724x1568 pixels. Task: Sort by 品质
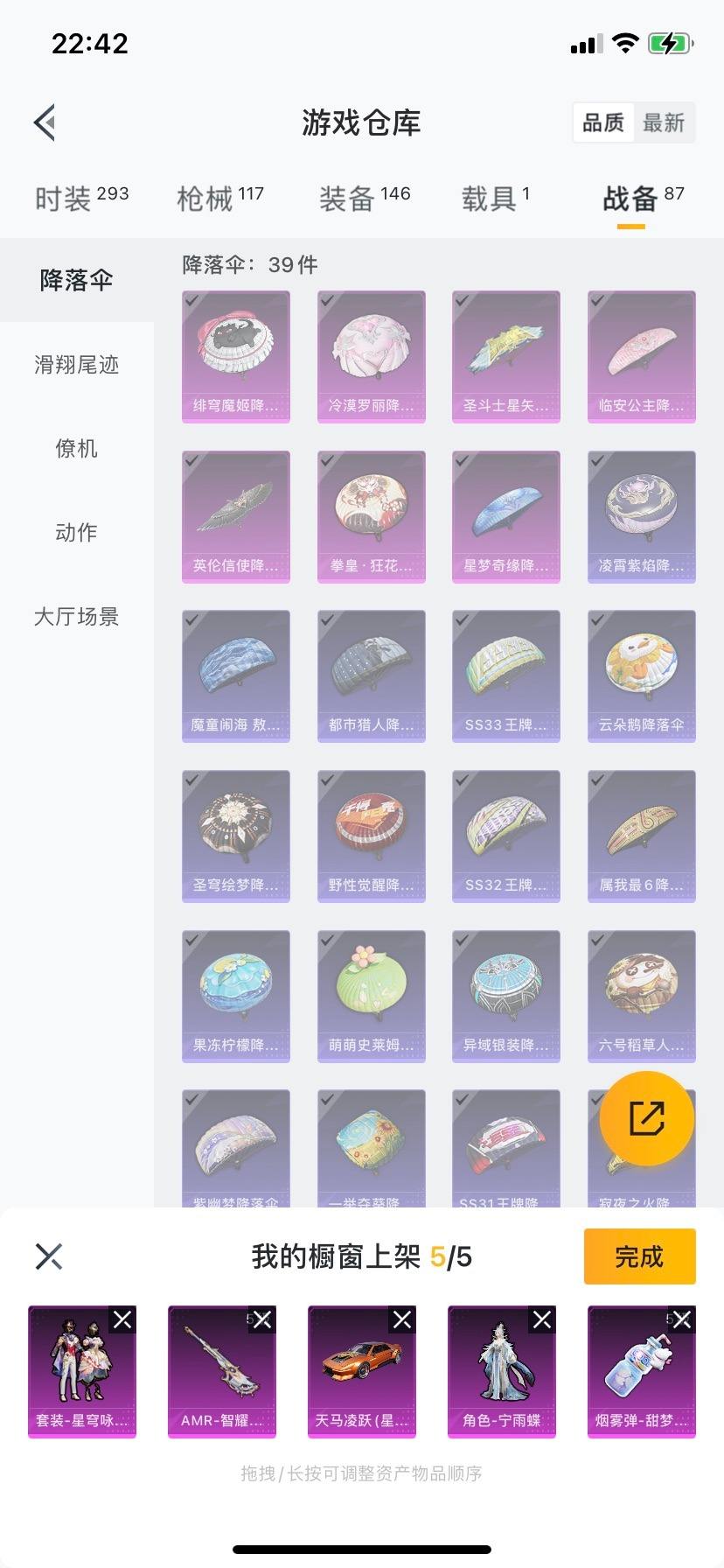pyautogui.click(x=603, y=122)
